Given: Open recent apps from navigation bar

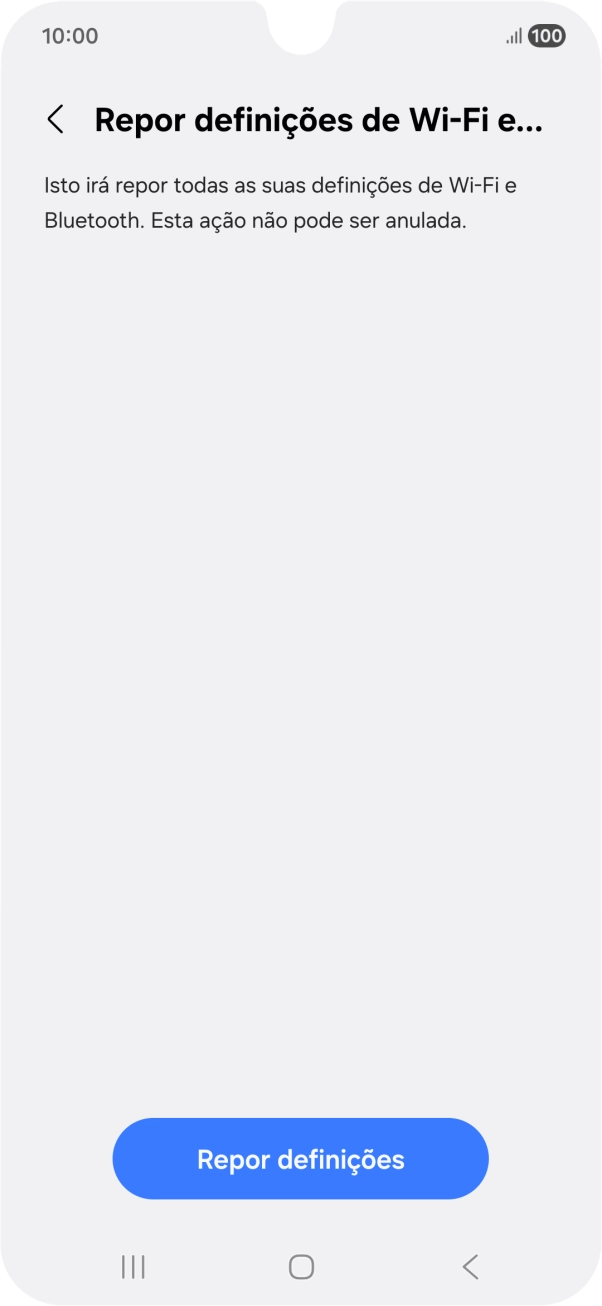Looking at the screenshot, I should [133, 1267].
